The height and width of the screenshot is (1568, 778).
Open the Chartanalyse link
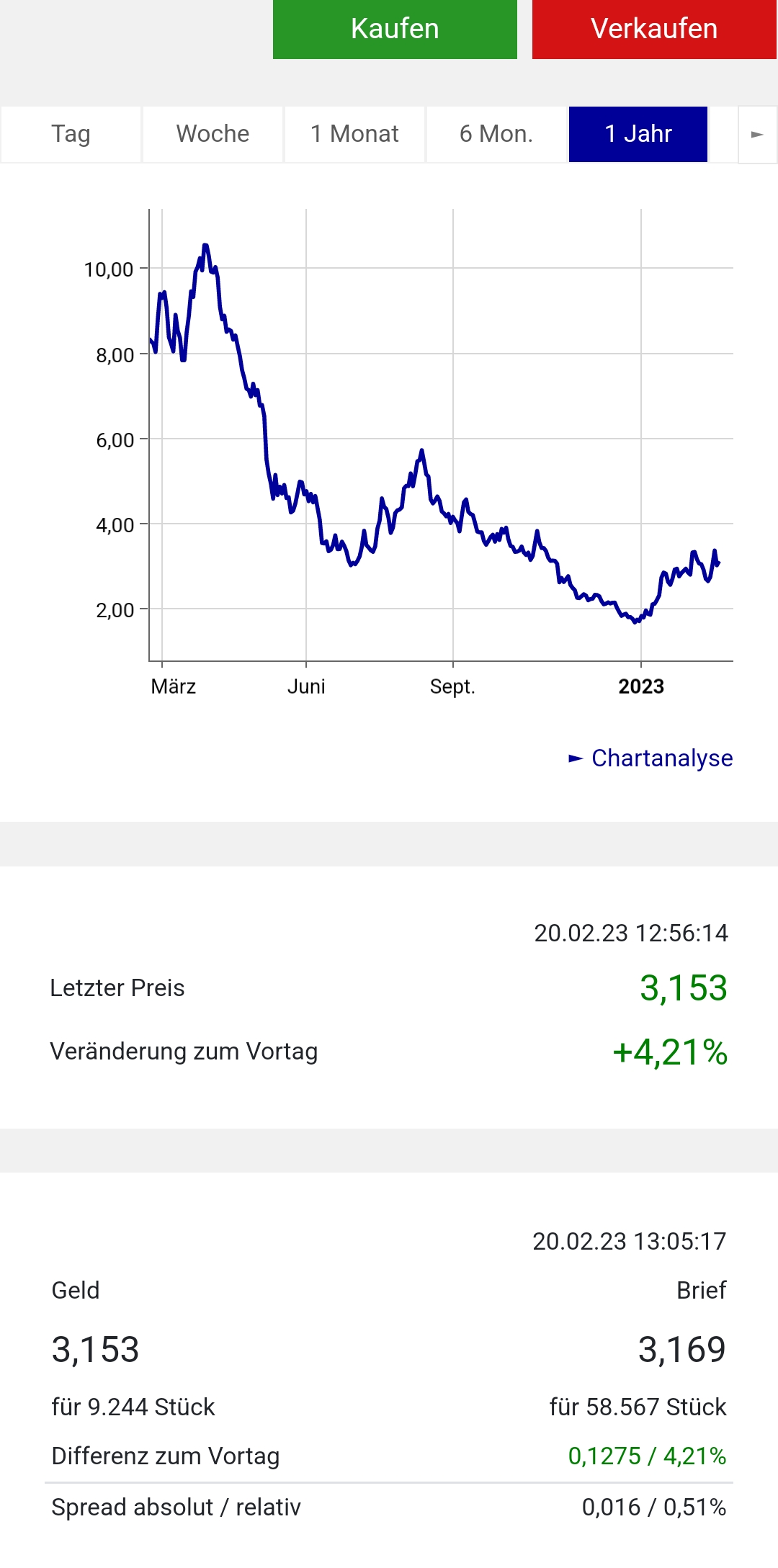pos(651,758)
